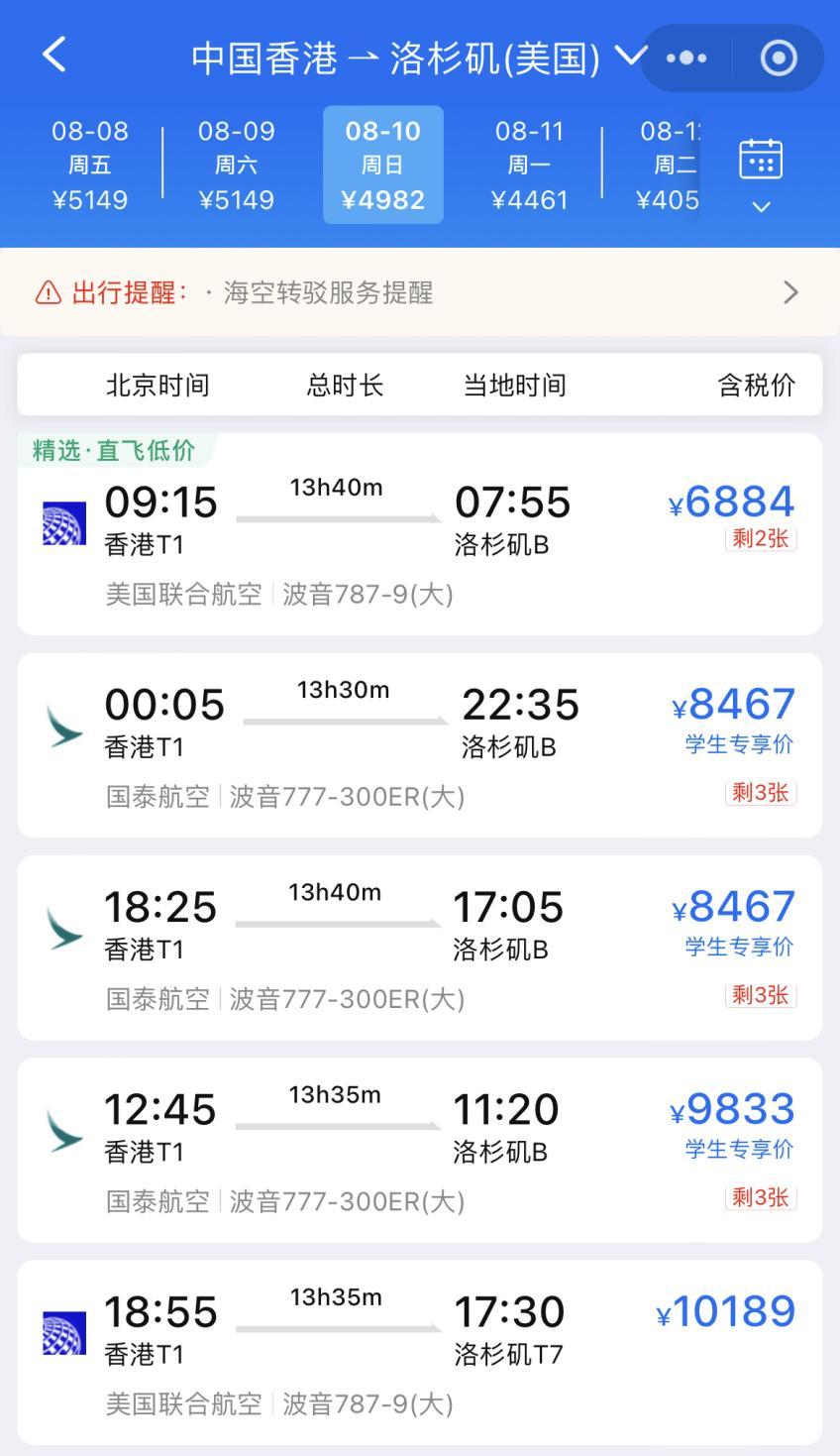
Task: Open Cathay Pacific flight departing 18:25
Action: pyautogui.click(x=420, y=948)
